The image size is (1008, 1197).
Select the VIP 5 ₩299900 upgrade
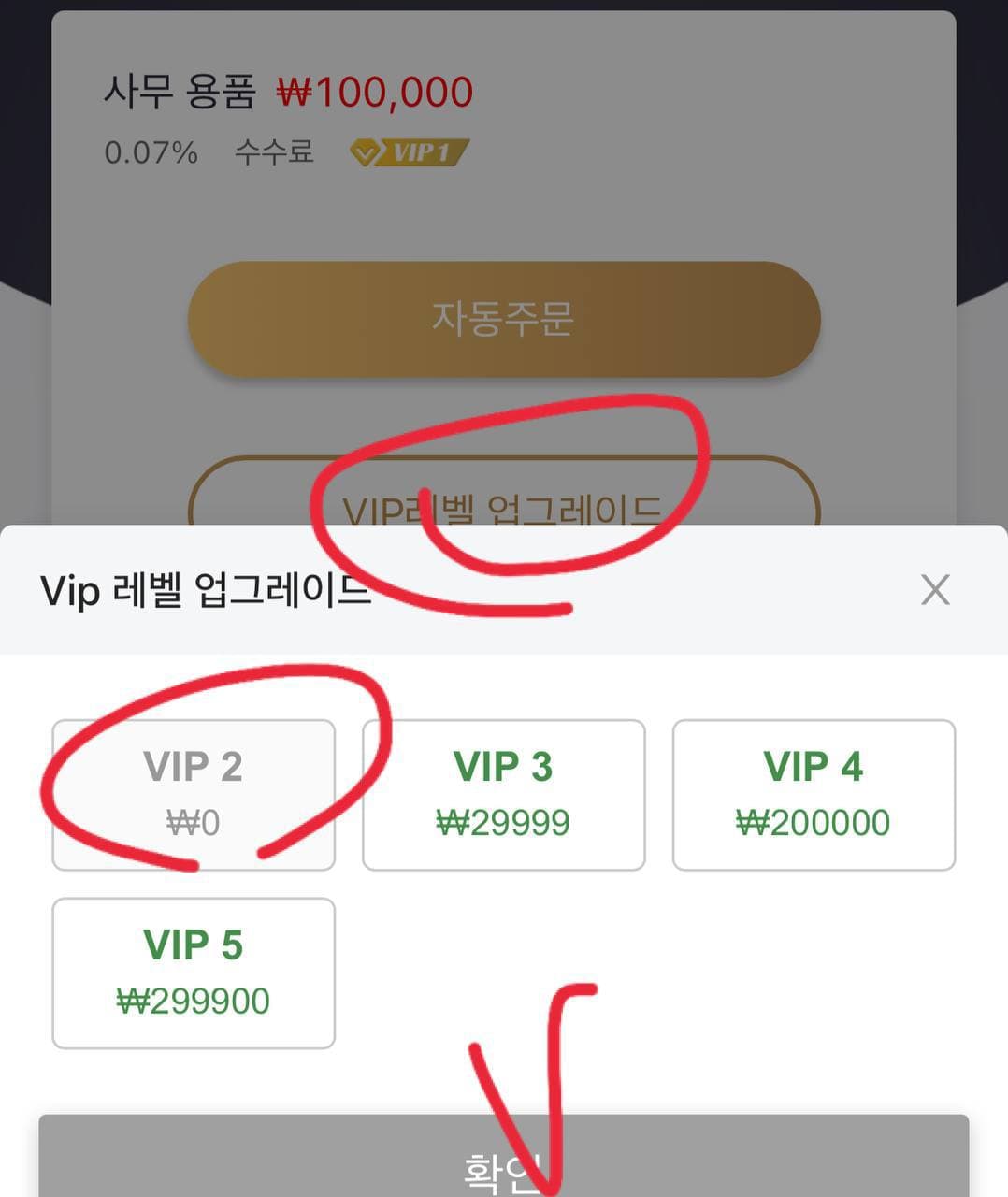coord(194,973)
